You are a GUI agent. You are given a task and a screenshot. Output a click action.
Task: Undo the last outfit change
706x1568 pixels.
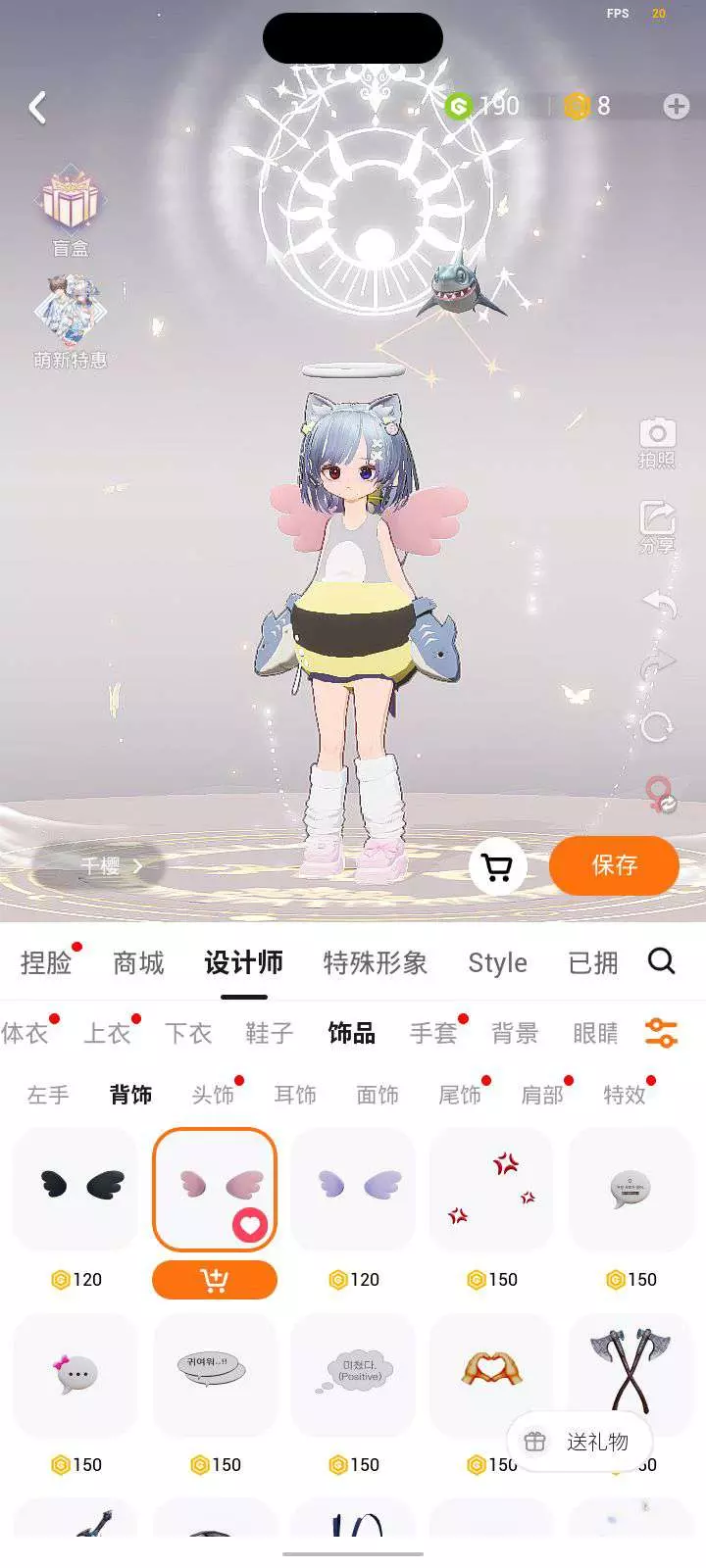(658, 603)
